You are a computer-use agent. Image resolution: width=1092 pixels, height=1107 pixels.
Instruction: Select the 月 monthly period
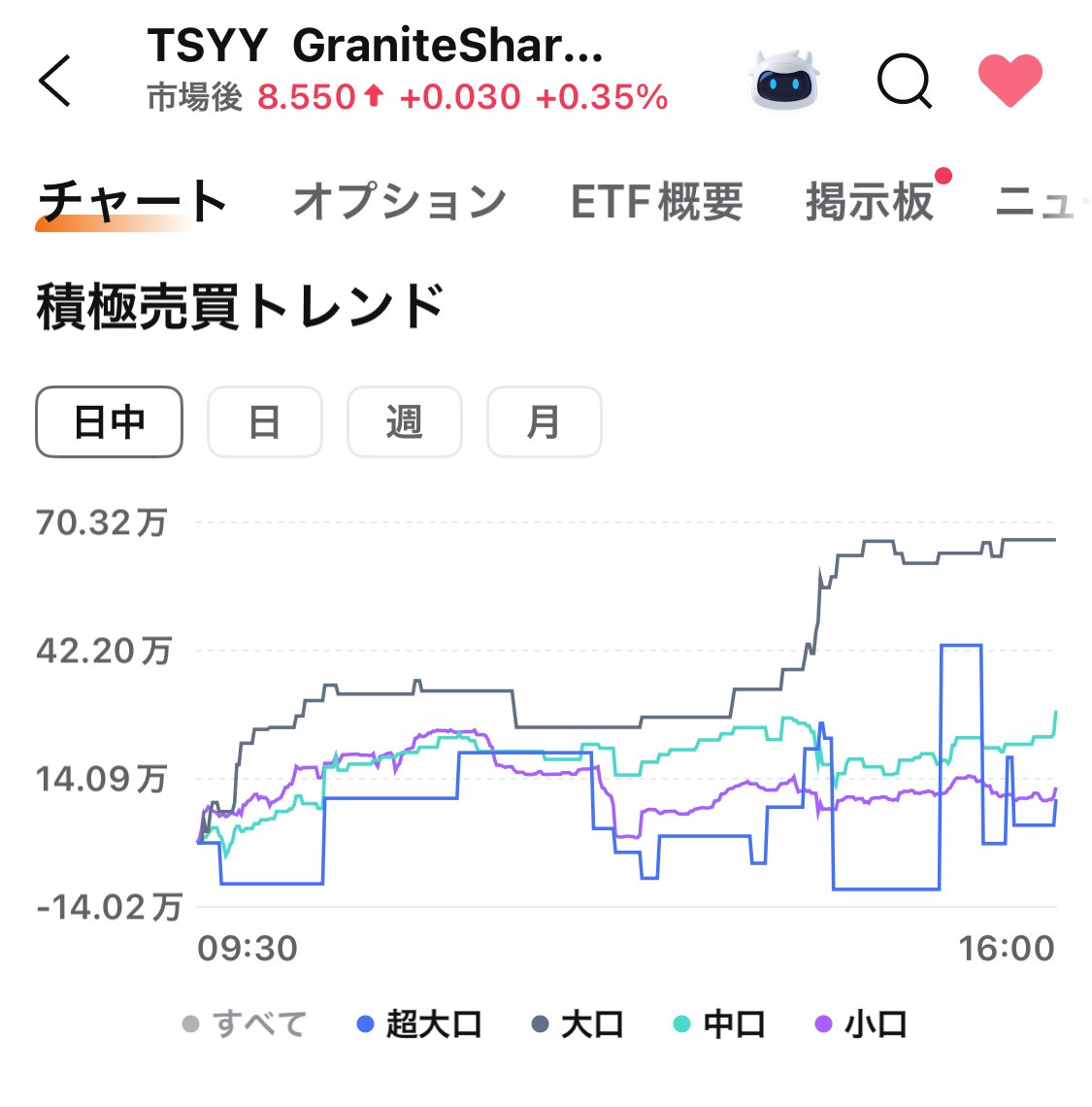click(x=544, y=421)
